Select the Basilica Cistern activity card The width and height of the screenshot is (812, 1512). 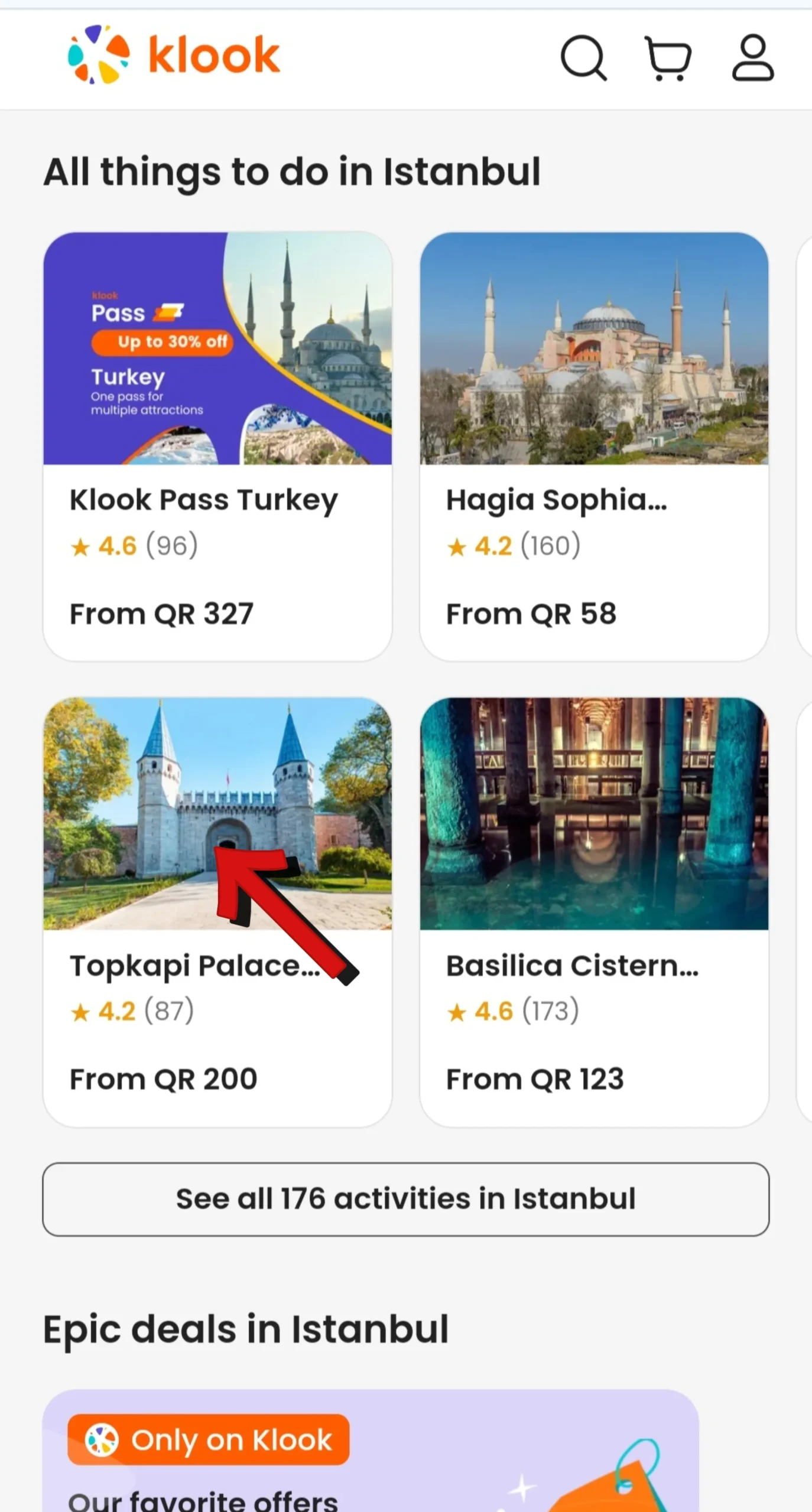click(x=594, y=911)
